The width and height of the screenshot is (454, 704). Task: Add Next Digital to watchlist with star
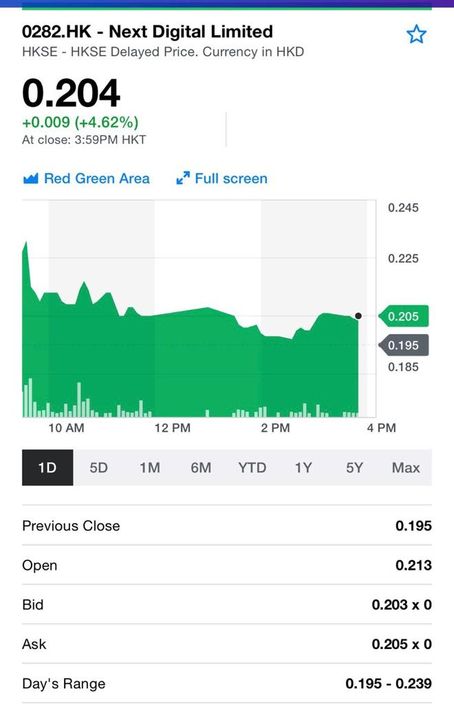click(416, 35)
